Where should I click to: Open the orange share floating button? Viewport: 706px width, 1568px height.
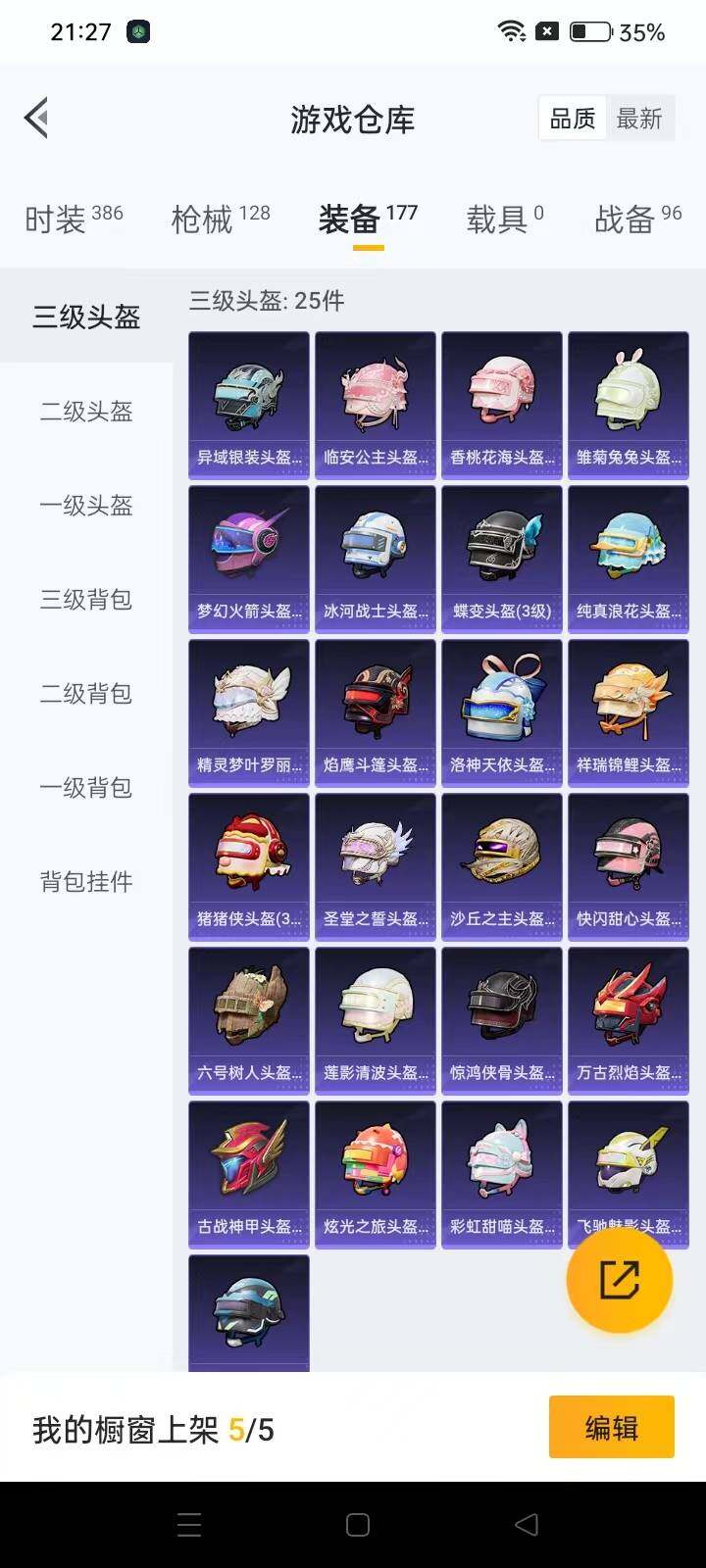coord(619,1279)
